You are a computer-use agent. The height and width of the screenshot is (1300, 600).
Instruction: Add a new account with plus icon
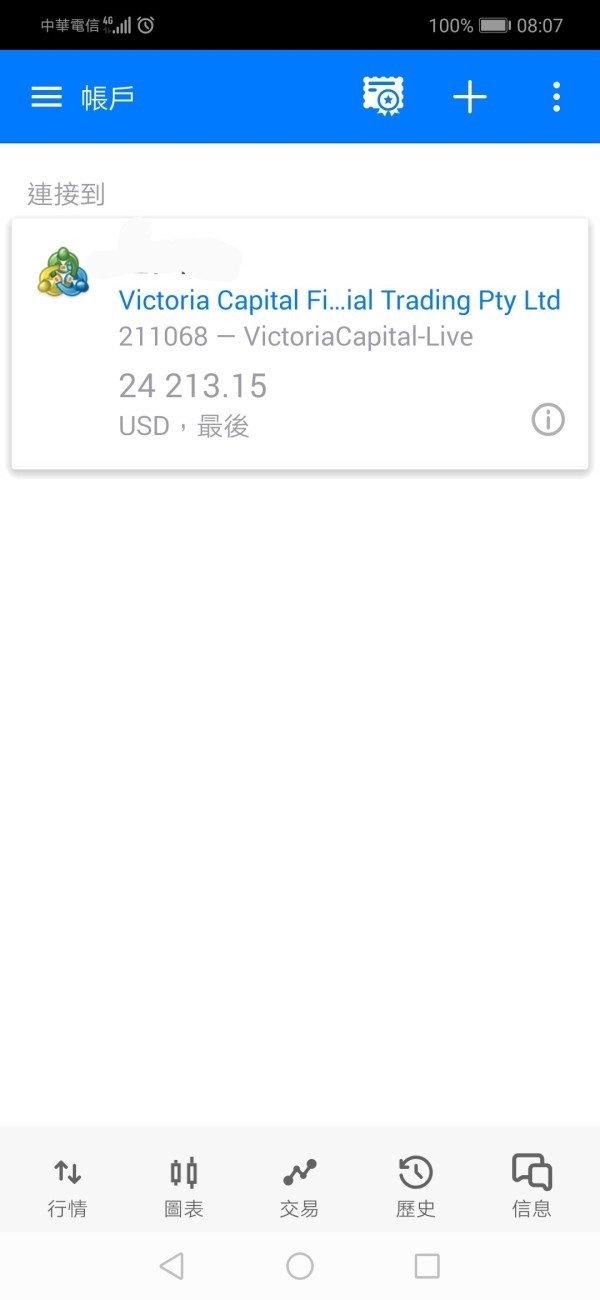(469, 97)
